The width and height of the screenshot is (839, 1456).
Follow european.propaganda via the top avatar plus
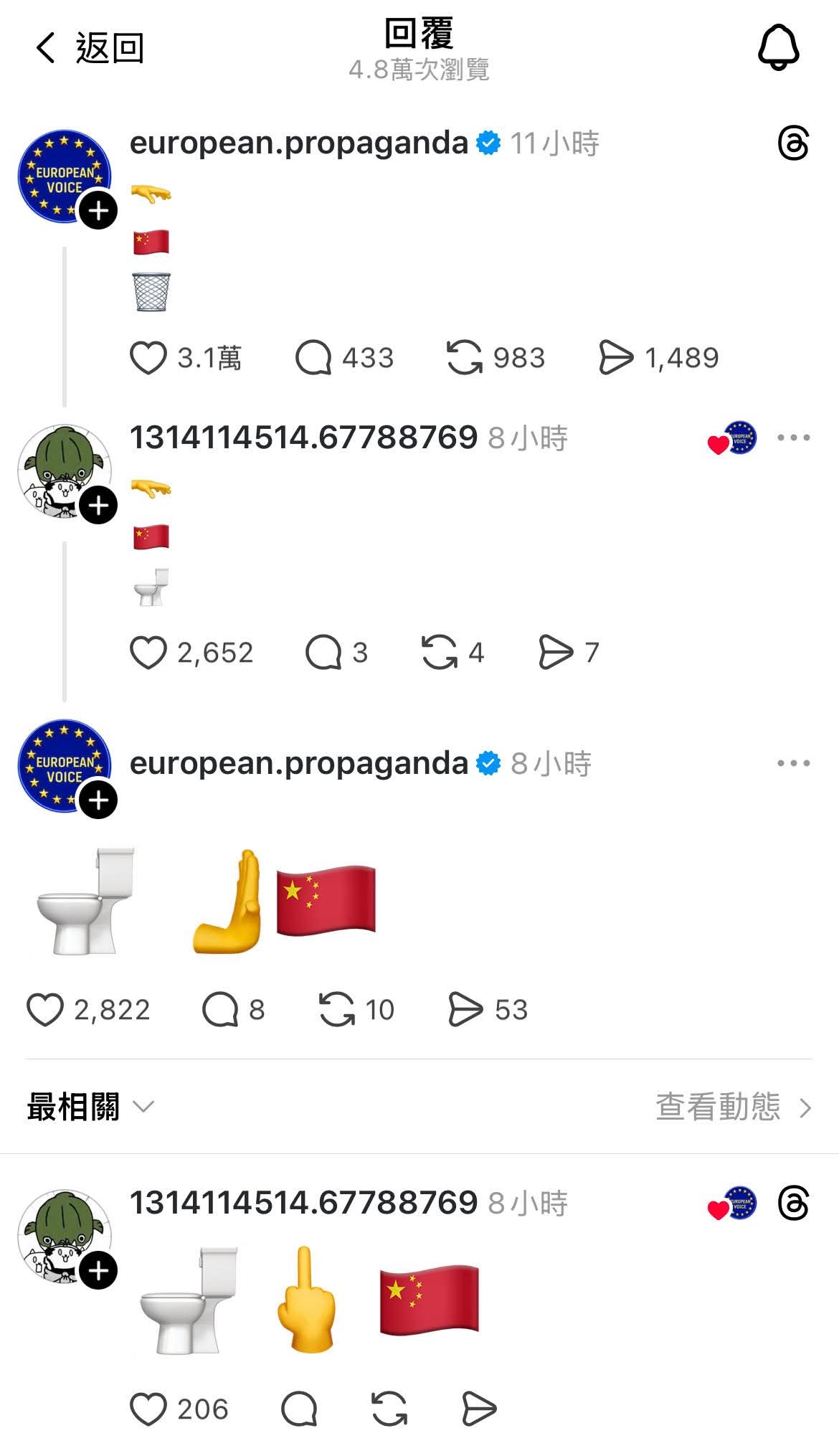pyautogui.click(x=98, y=211)
